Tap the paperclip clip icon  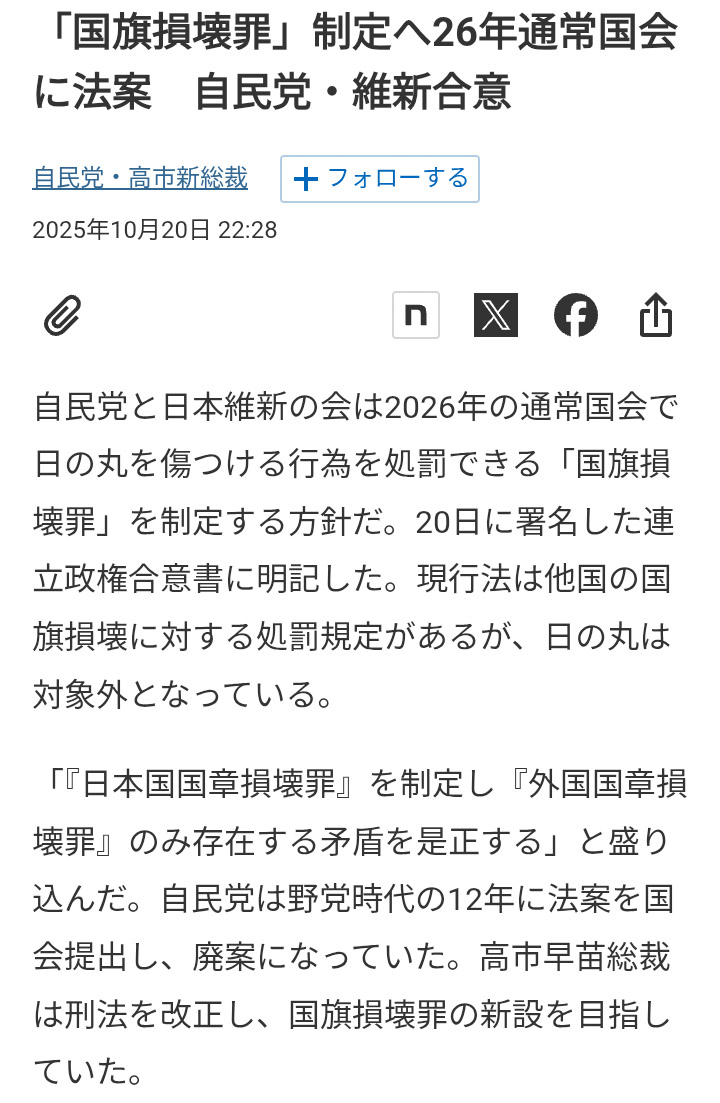pyautogui.click(x=62, y=316)
